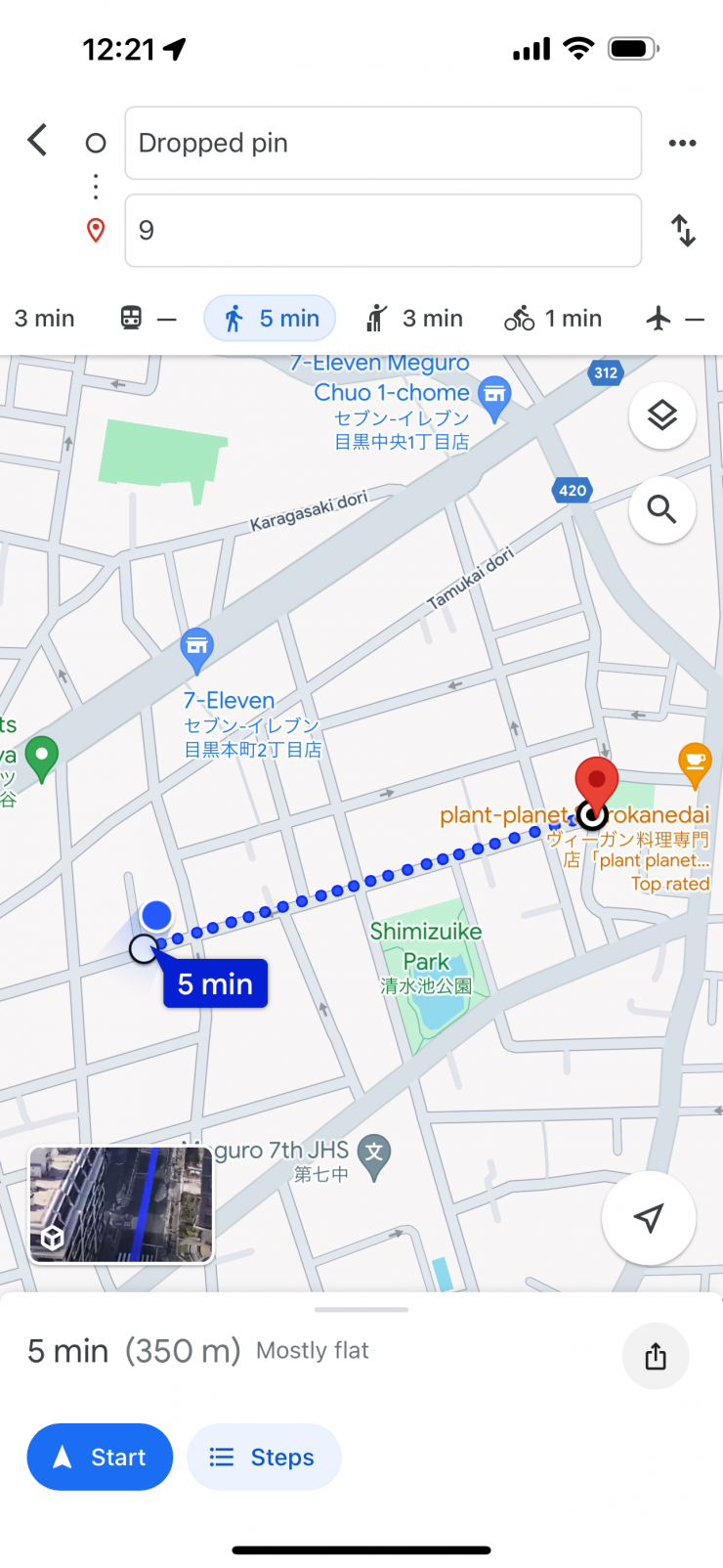Open 7-Eleven Meguro Chuo 1-chome place marker
The image size is (723, 1568).
pos(494,396)
